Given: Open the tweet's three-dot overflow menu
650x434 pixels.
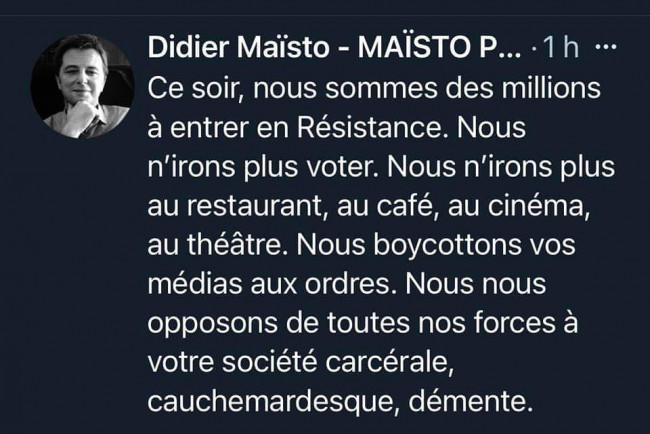Looking at the screenshot, I should pos(607,46).
